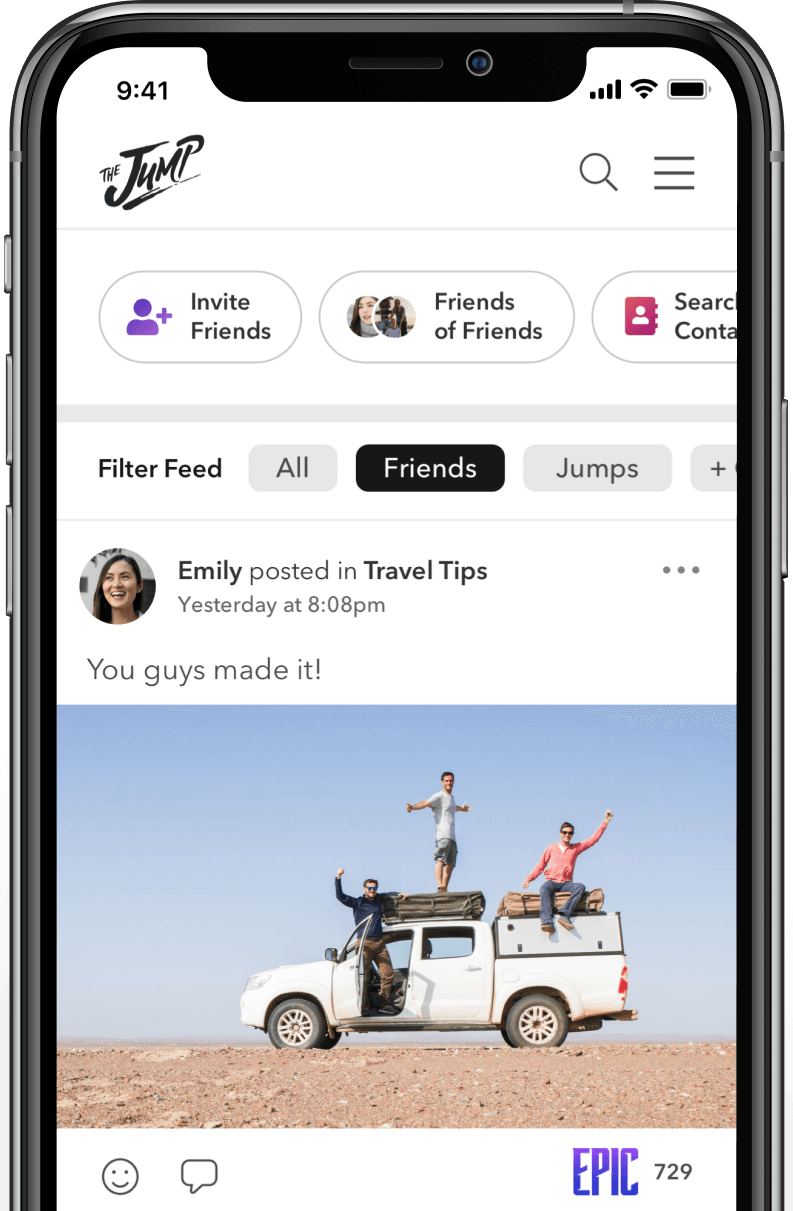Tap the Invite Friends chip
793x1211 pixels.
200,316
